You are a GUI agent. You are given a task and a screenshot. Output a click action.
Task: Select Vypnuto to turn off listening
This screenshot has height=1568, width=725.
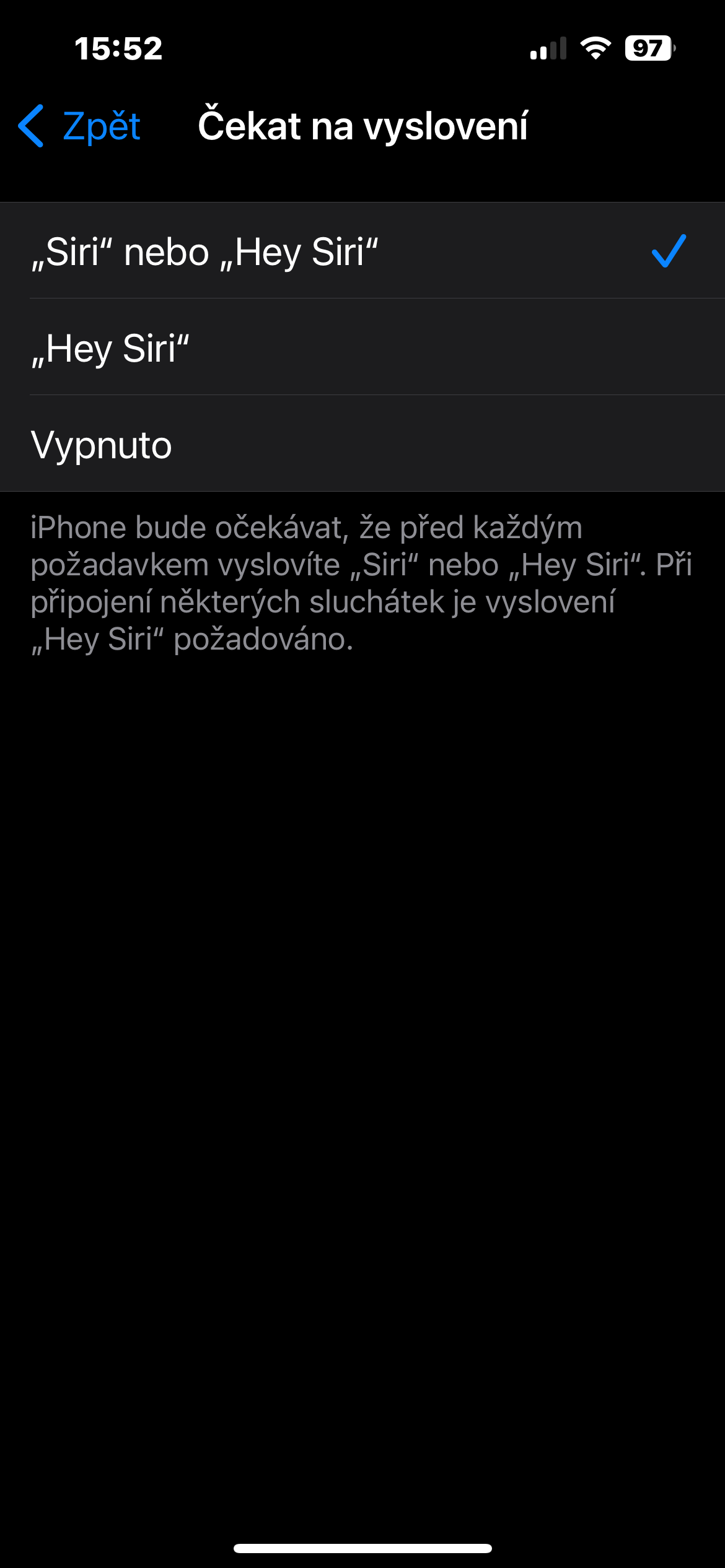click(x=102, y=445)
